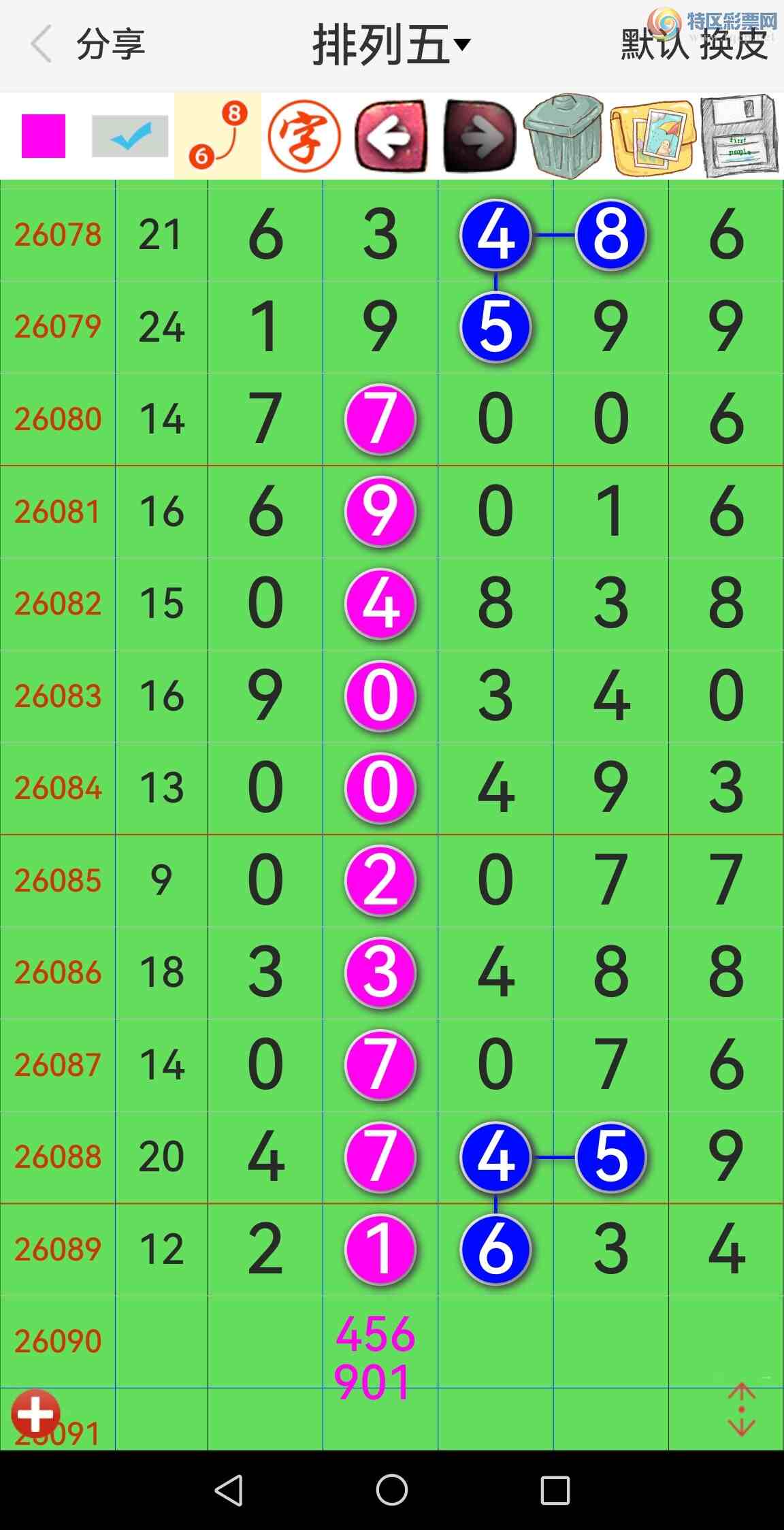Image resolution: width=784 pixels, height=1530 pixels.
Task: Tap the 分享 share button
Action: (111, 43)
